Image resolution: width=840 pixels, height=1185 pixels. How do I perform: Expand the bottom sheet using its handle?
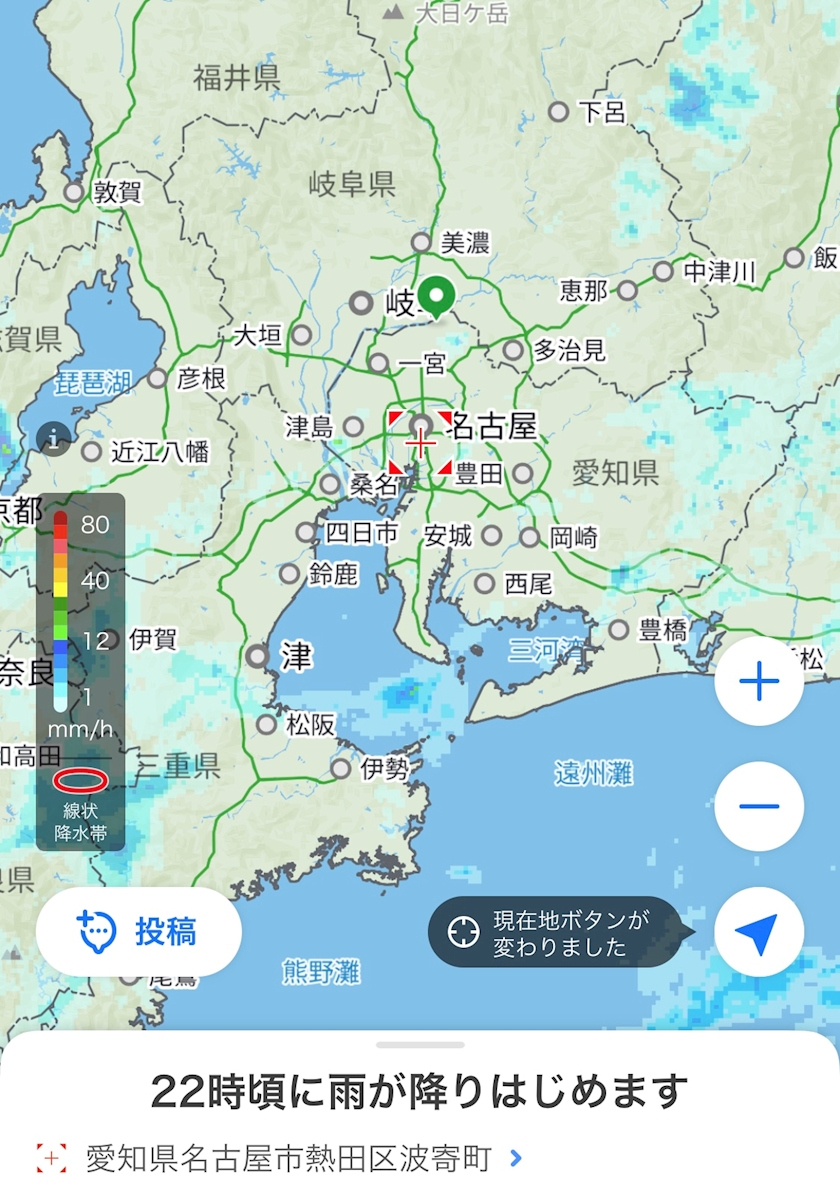(420, 1045)
